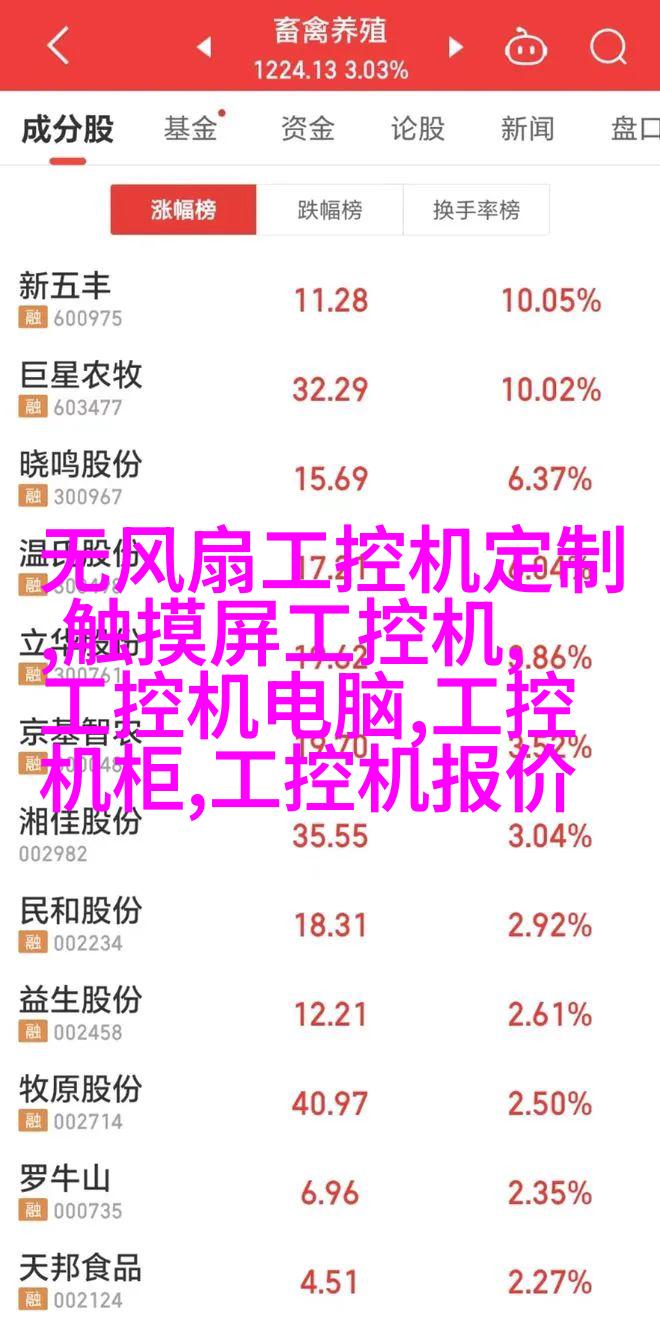Open search with the magnifier icon

607,46
